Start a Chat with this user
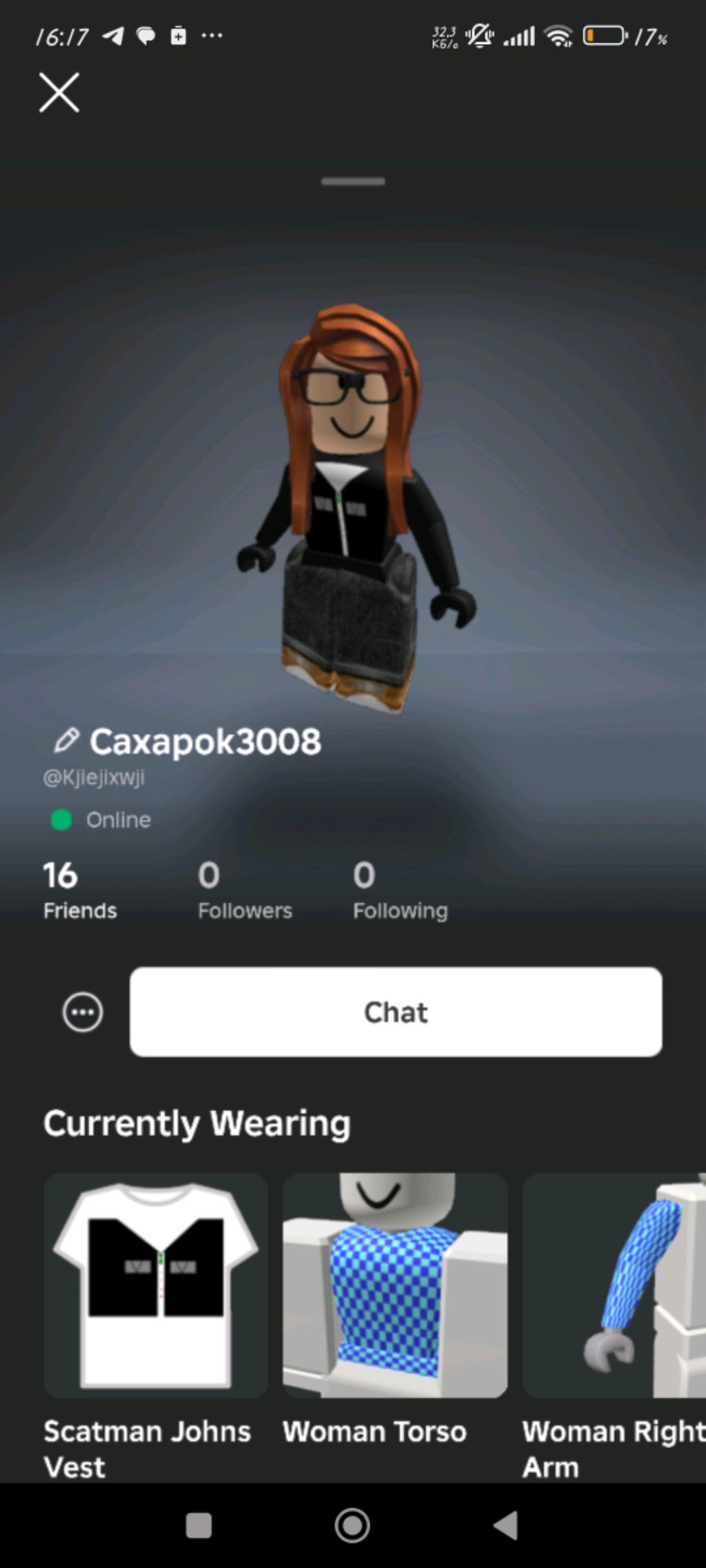The image size is (706, 1568). pyautogui.click(x=396, y=1012)
